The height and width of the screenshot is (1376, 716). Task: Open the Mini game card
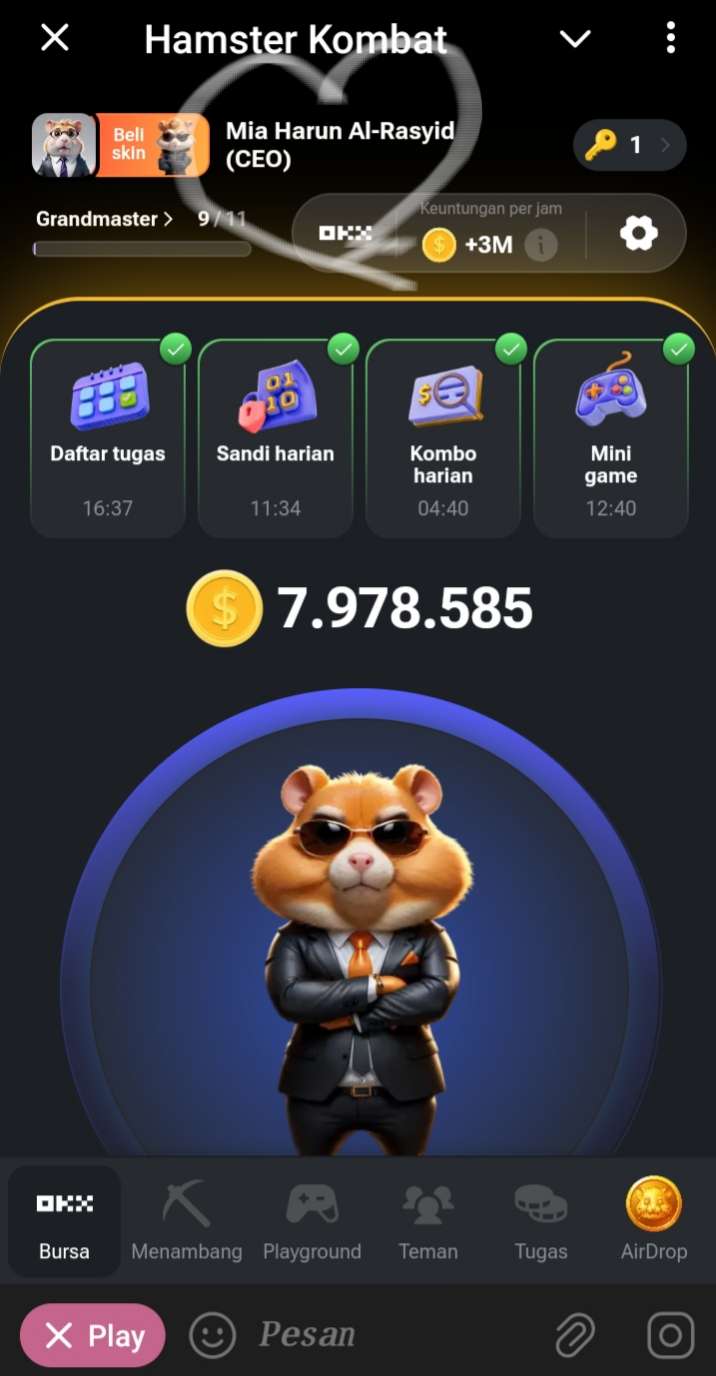click(611, 438)
